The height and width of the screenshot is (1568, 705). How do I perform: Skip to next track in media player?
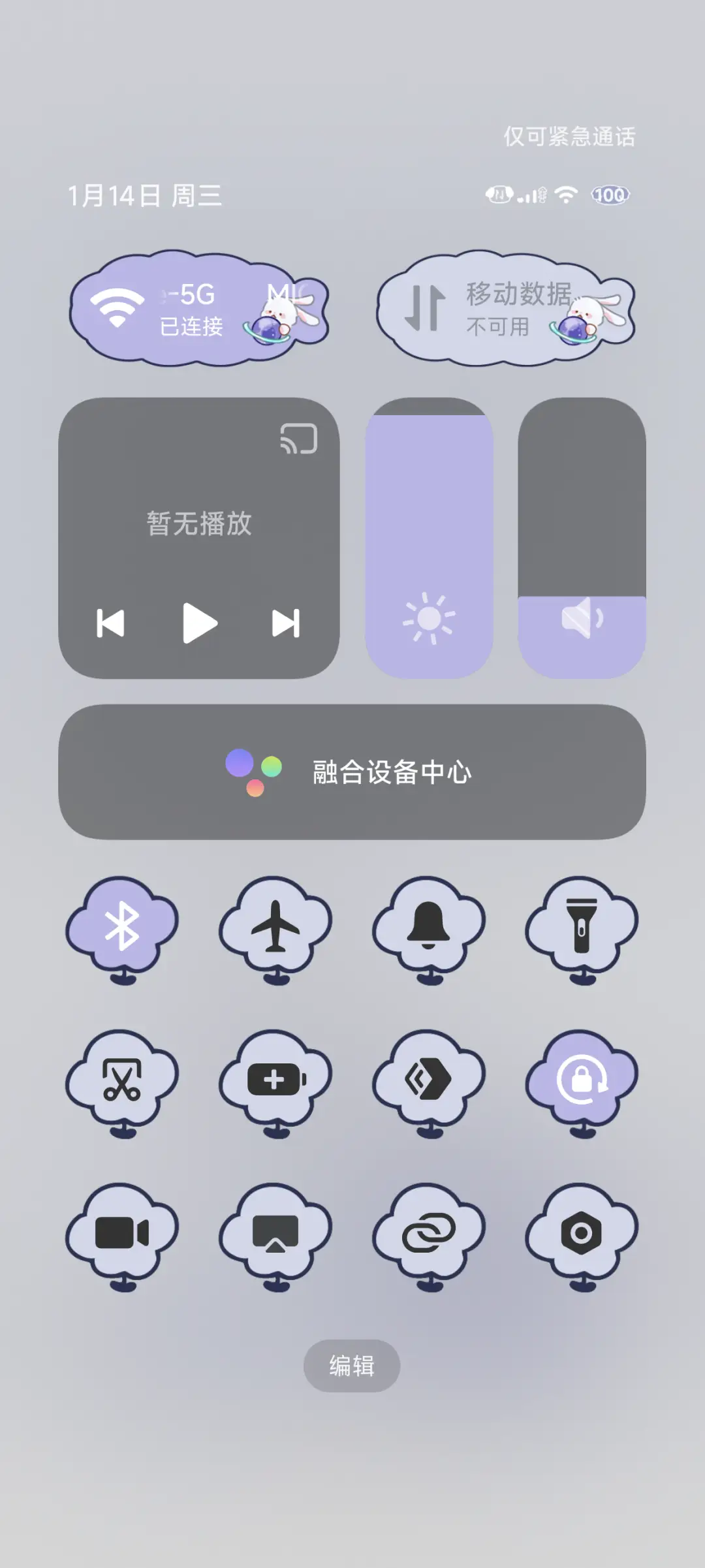click(285, 623)
